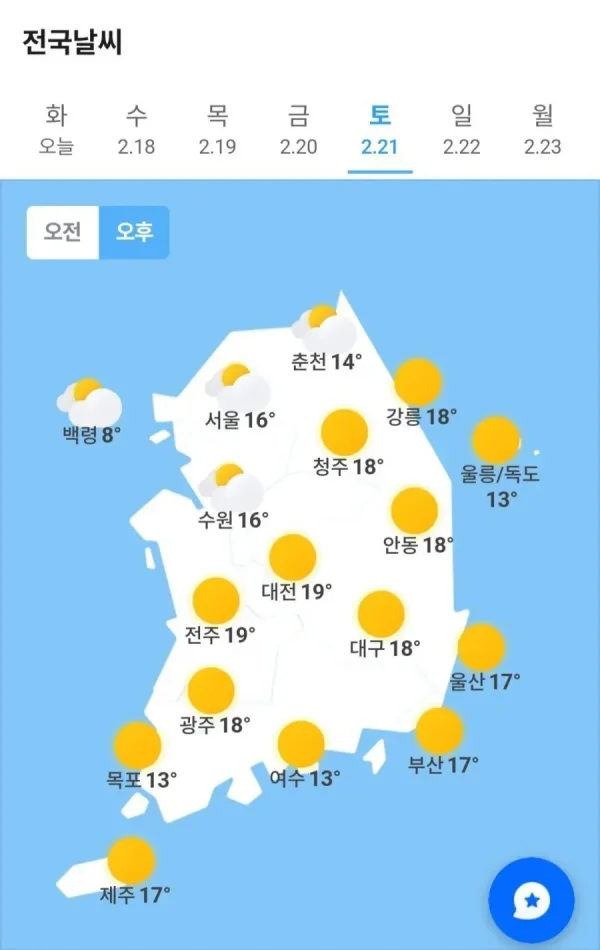The width and height of the screenshot is (600, 950).
Task: Switch to Sunday 2.22 forecast
Action: tap(461, 130)
